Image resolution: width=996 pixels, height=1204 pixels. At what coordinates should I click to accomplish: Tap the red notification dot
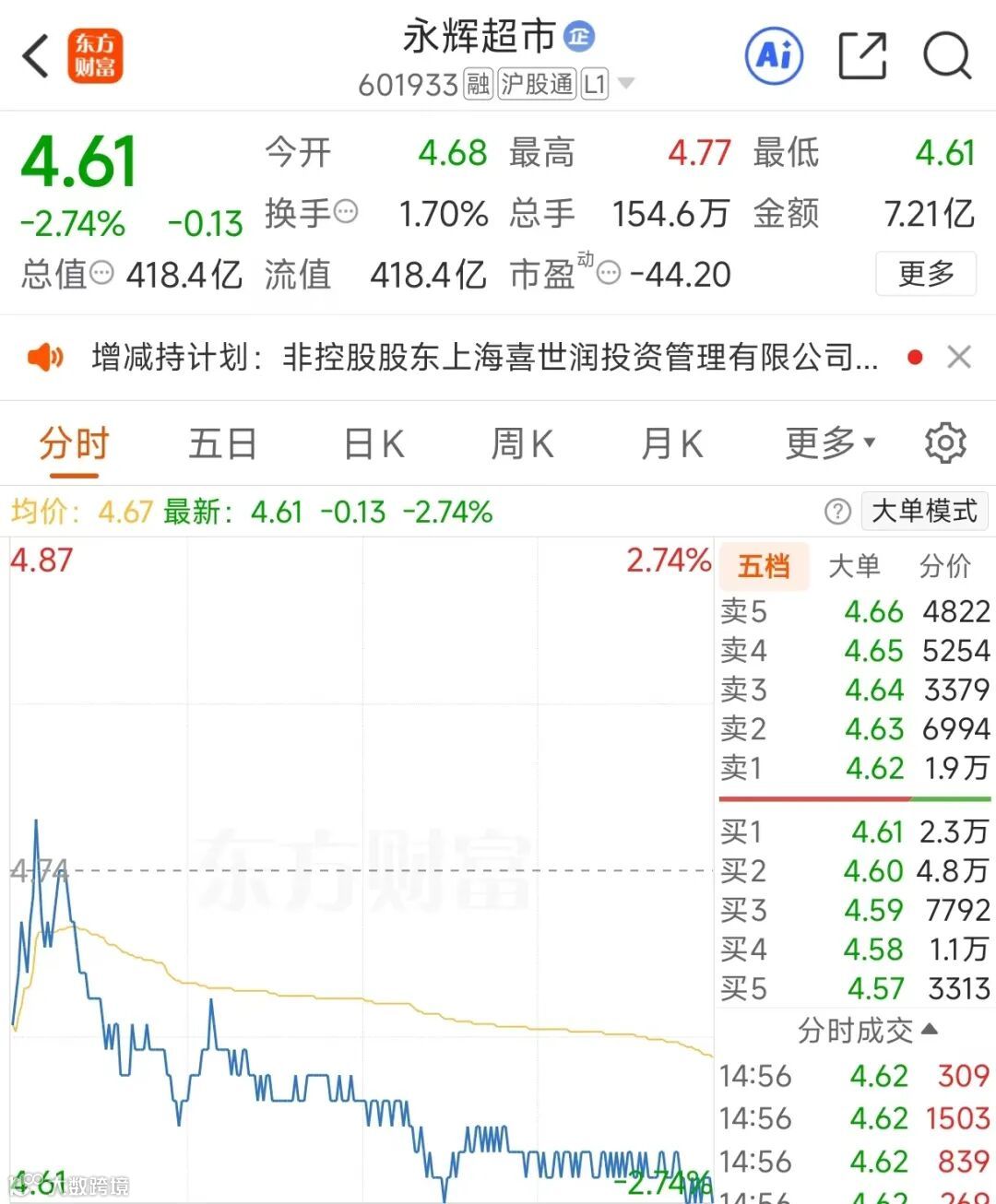[x=914, y=356]
